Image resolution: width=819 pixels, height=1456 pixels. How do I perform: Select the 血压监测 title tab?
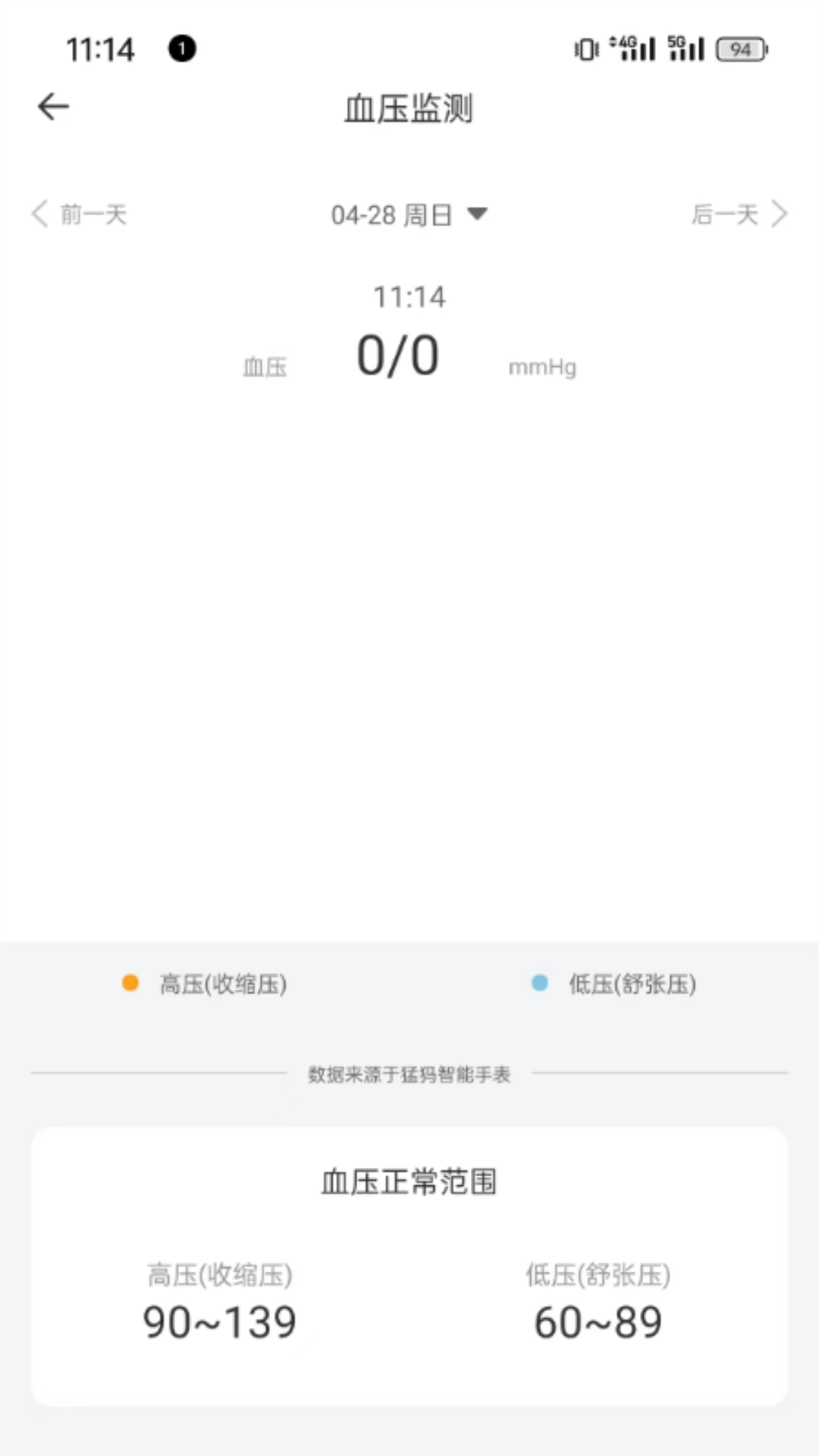coord(409,108)
